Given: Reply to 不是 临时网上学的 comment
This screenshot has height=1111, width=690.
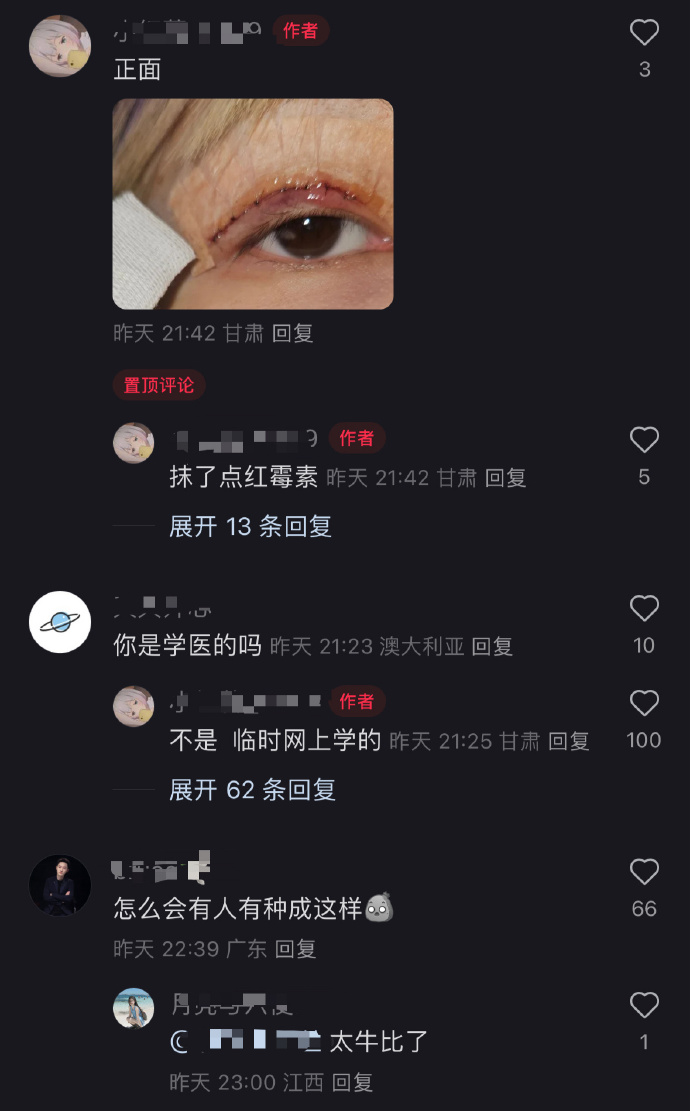Looking at the screenshot, I should 569,741.
